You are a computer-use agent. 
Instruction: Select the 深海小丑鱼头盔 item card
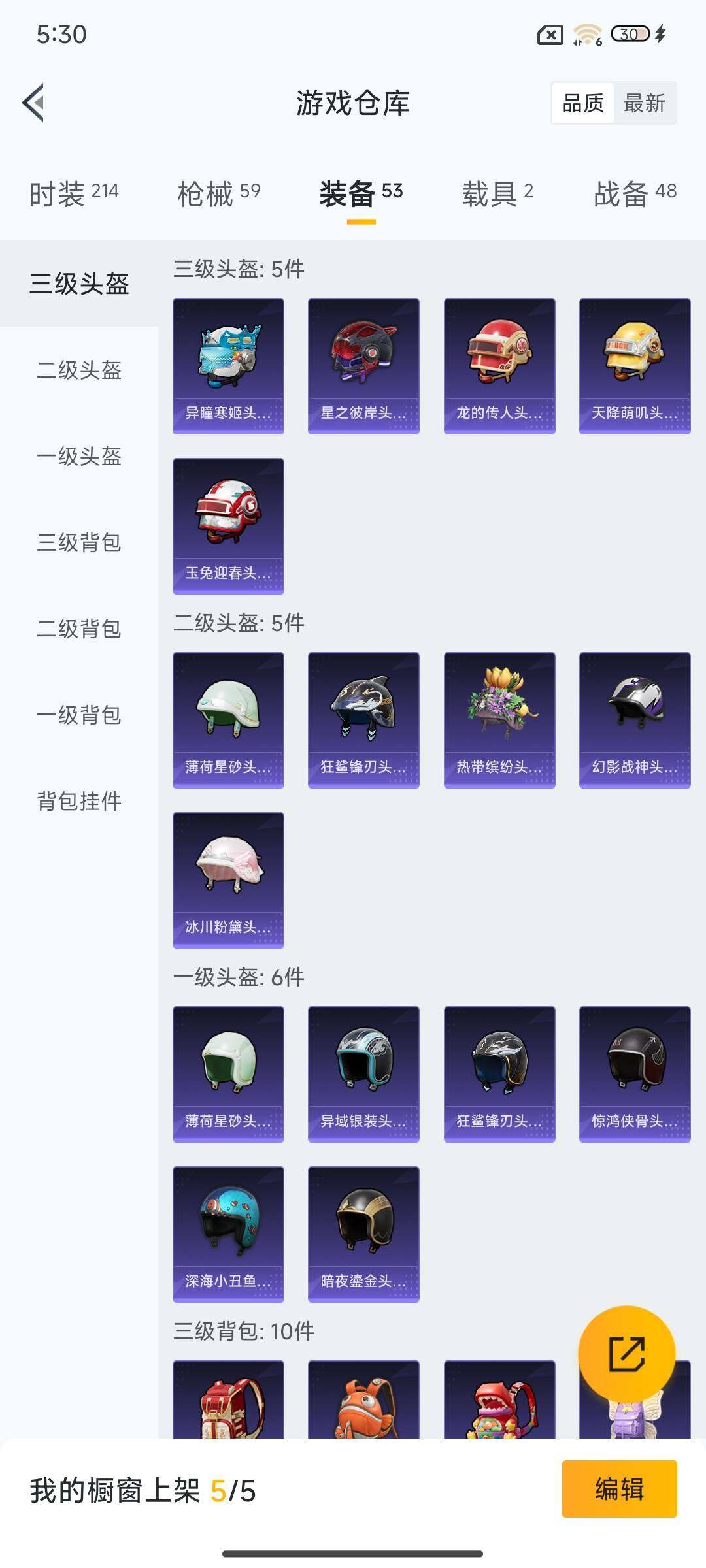[228, 1235]
